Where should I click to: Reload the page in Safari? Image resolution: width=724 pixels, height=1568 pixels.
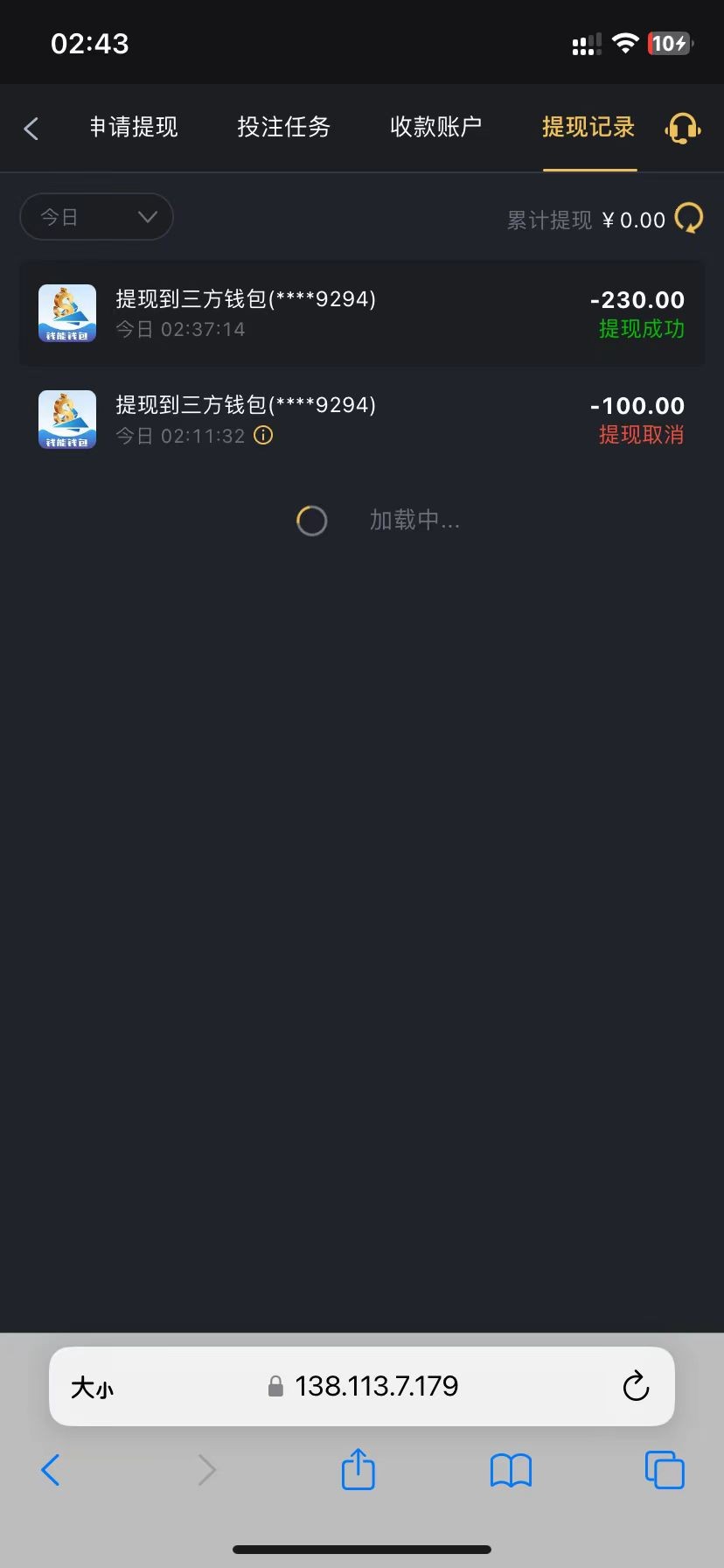tap(636, 1387)
